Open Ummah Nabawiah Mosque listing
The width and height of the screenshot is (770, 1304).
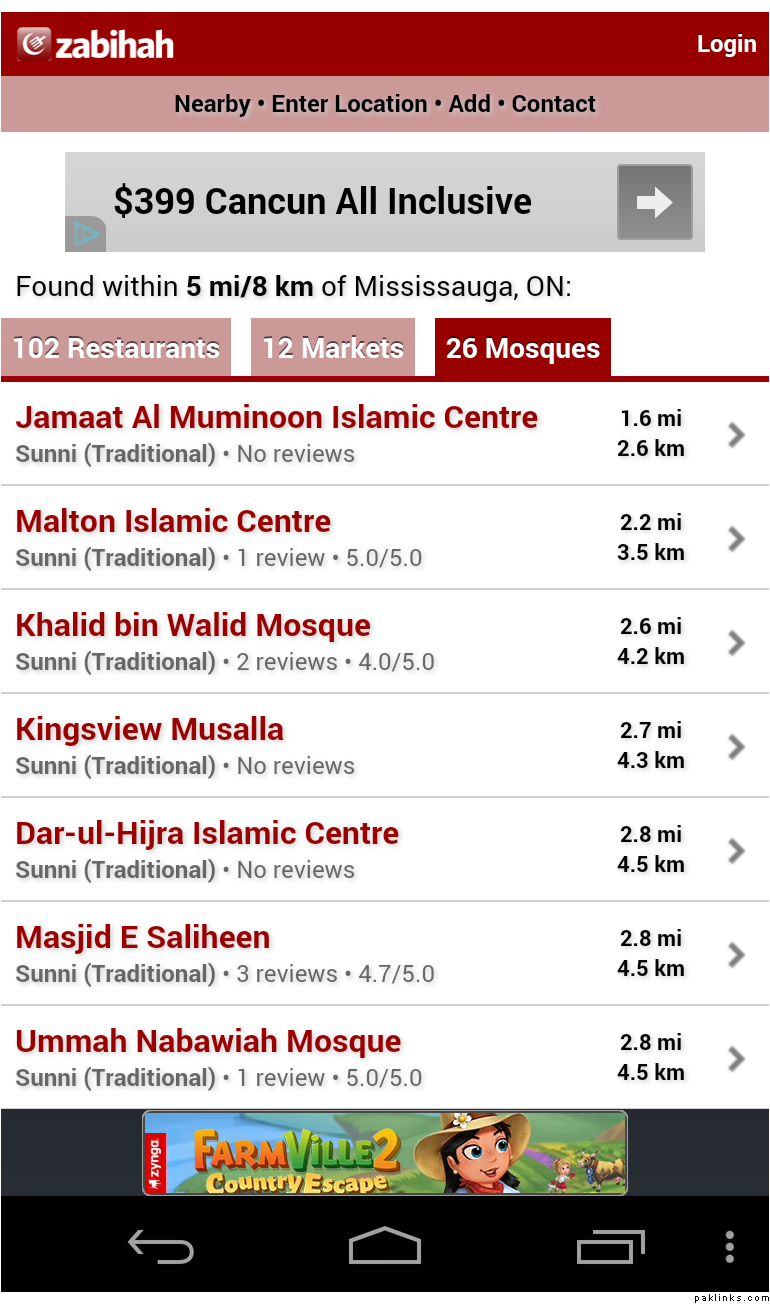tap(208, 1042)
